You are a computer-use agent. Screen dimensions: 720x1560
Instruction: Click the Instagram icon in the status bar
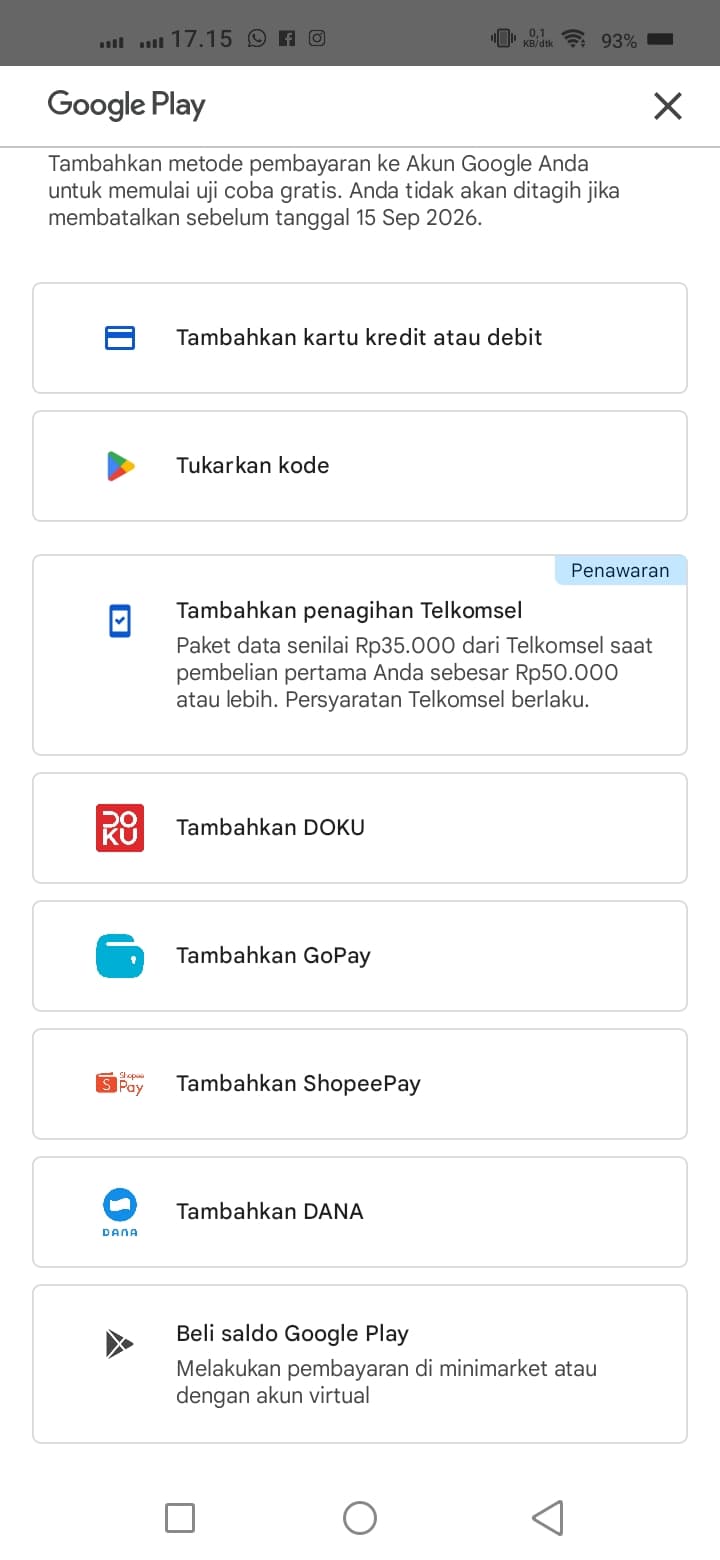click(x=316, y=38)
